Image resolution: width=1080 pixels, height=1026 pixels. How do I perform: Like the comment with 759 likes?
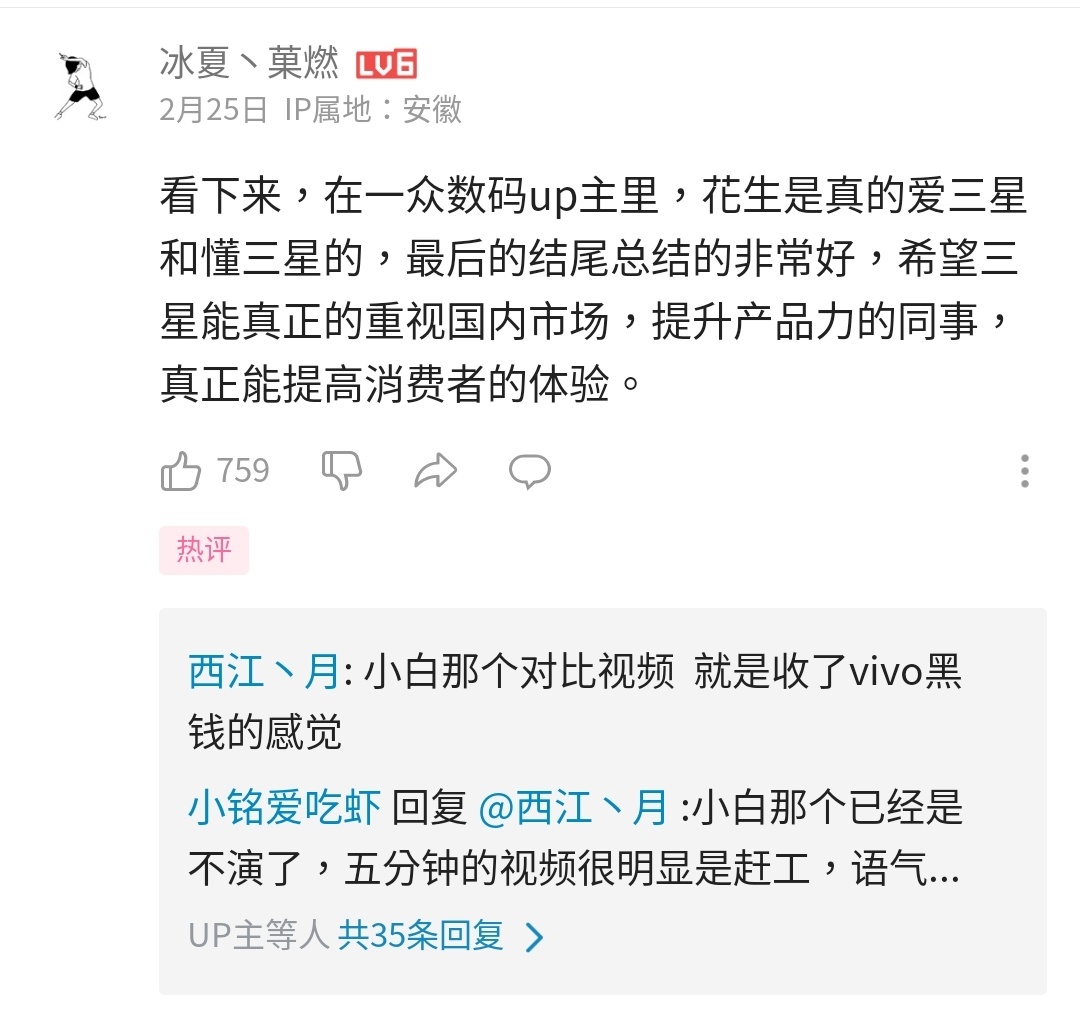181,470
